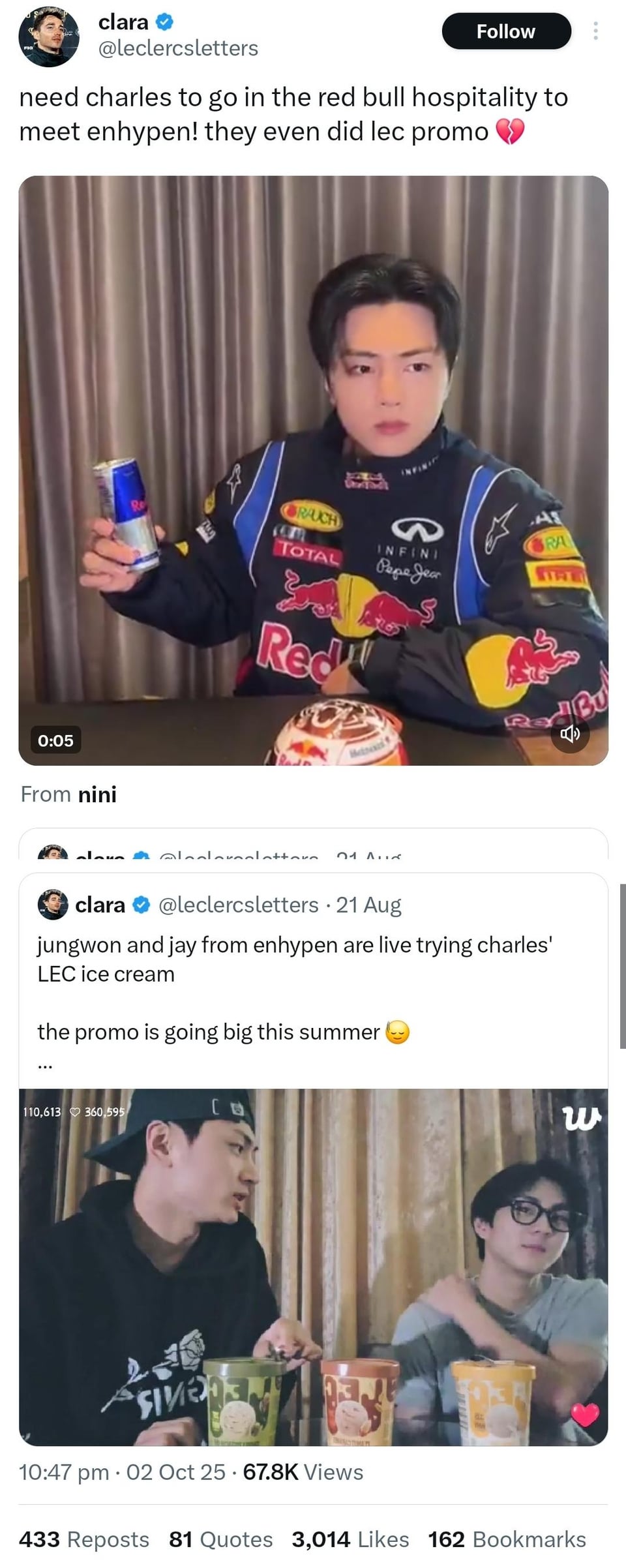Follow the clara account
Image resolution: width=626 pixels, height=1568 pixels.
(x=506, y=31)
